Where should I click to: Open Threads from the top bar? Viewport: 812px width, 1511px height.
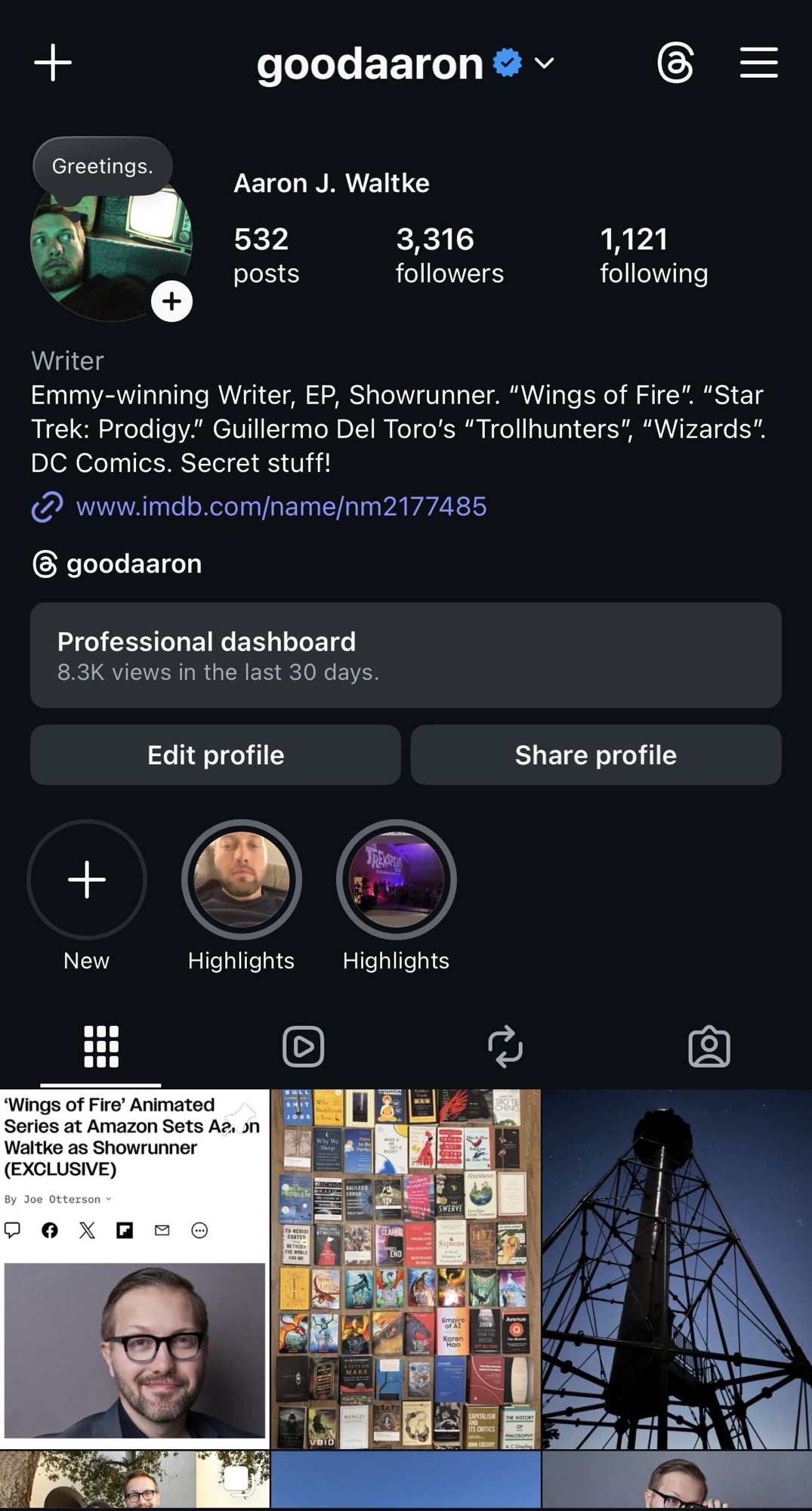675,63
